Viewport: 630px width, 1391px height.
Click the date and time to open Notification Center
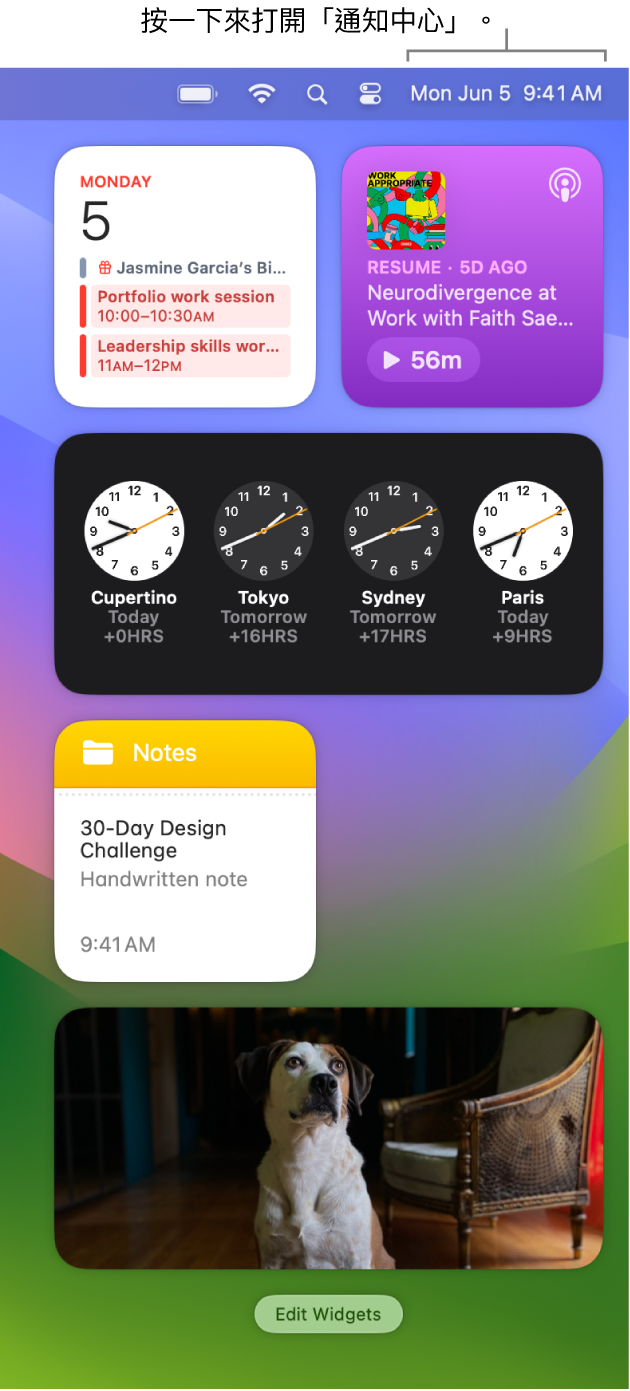coord(506,94)
